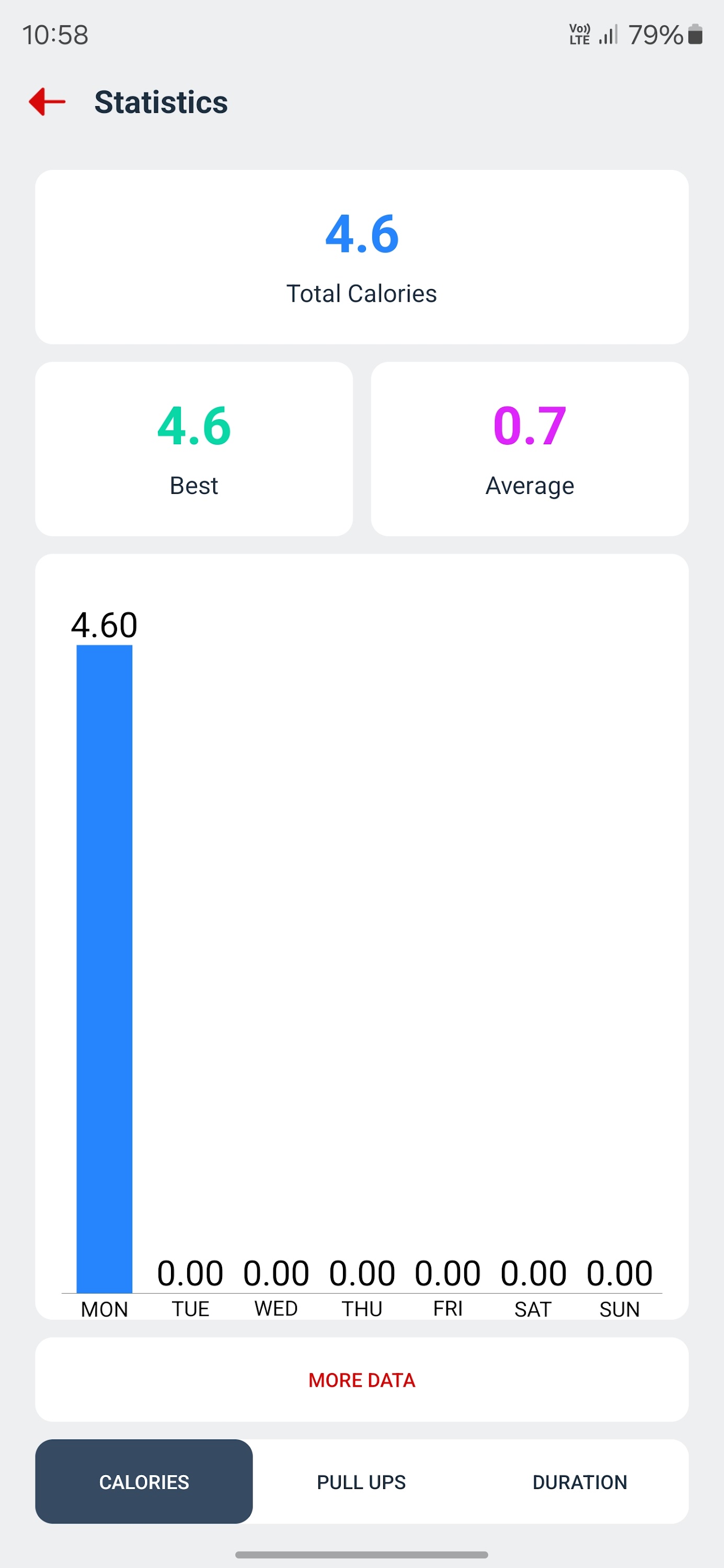The width and height of the screenshot is (724, 1568).
Task: Go back using the red arrow
Action: [x=47, y=101]
